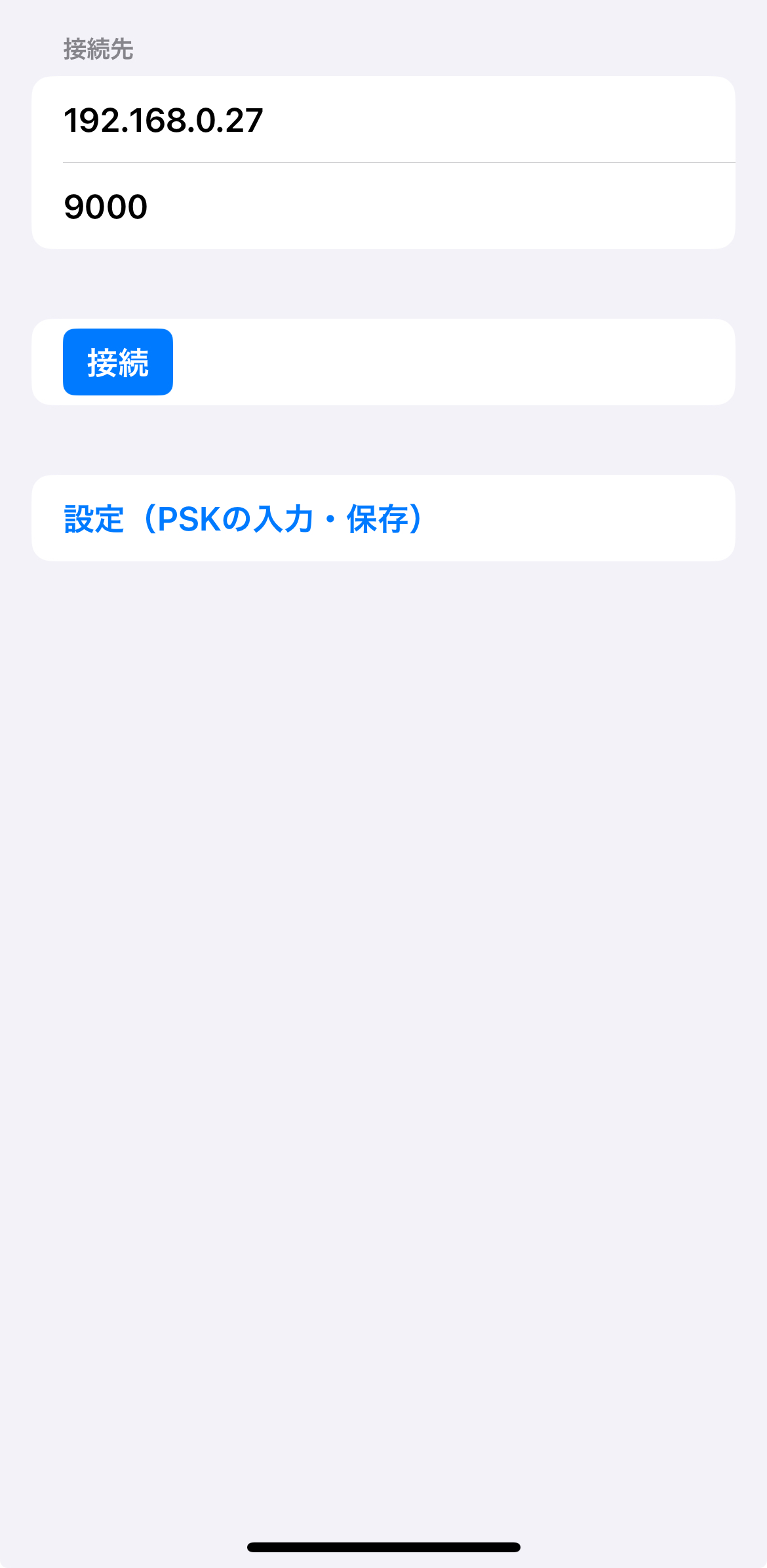Viewport: 767px width, 1568px height.
Task: Open the PSK entry and save screen
Action: [243, 518]
